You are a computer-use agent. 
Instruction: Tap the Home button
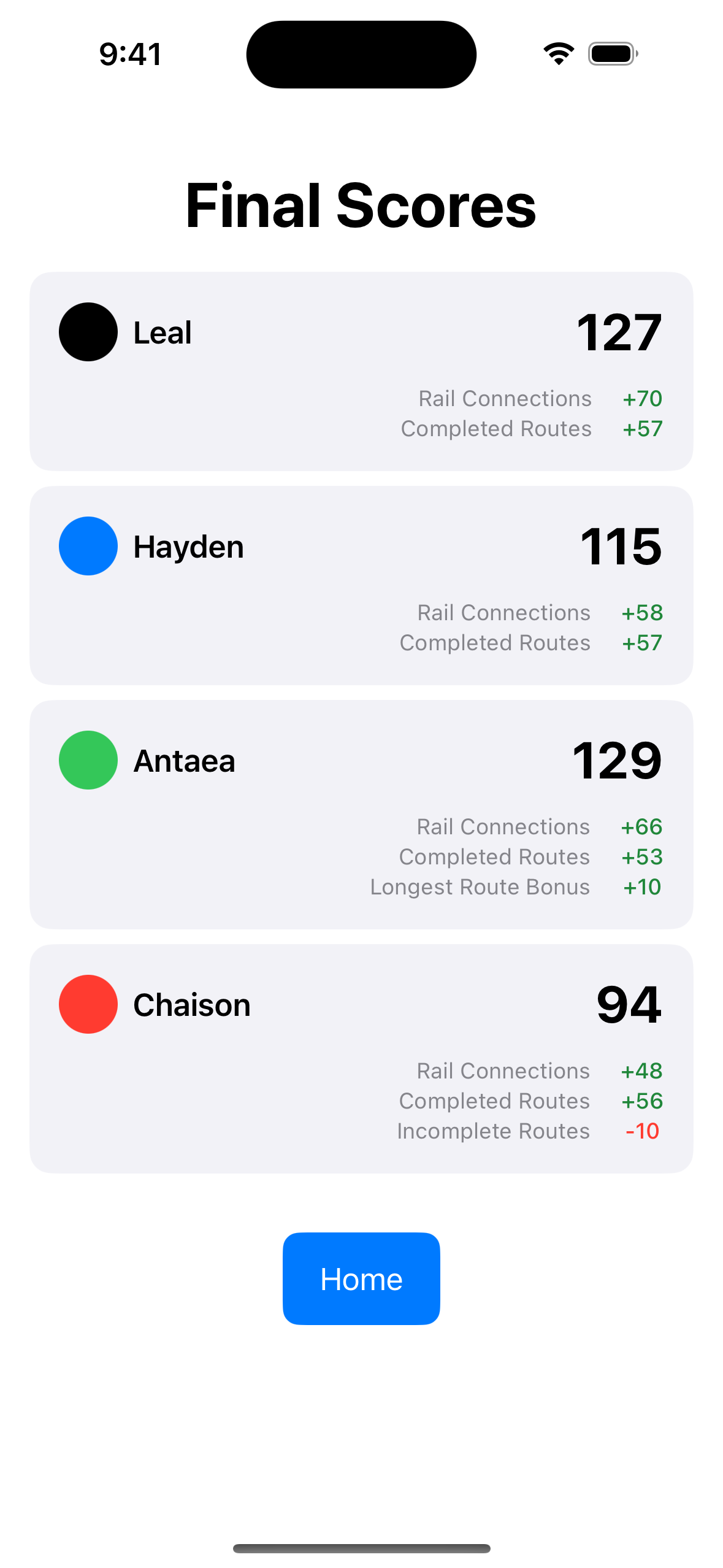pos(361,1278)
